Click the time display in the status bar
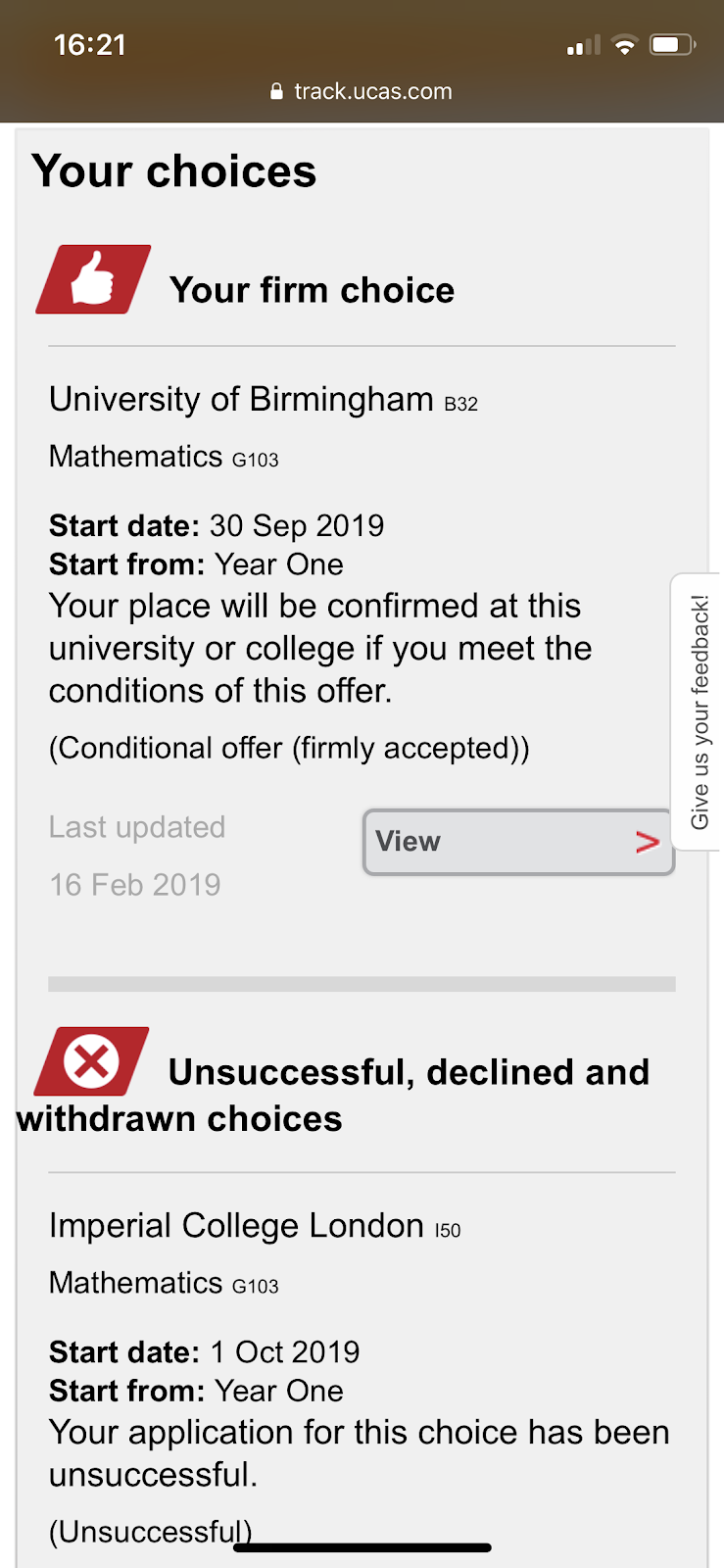The height and width of the screenshot is (1568, 724). [x=91, y=44]
